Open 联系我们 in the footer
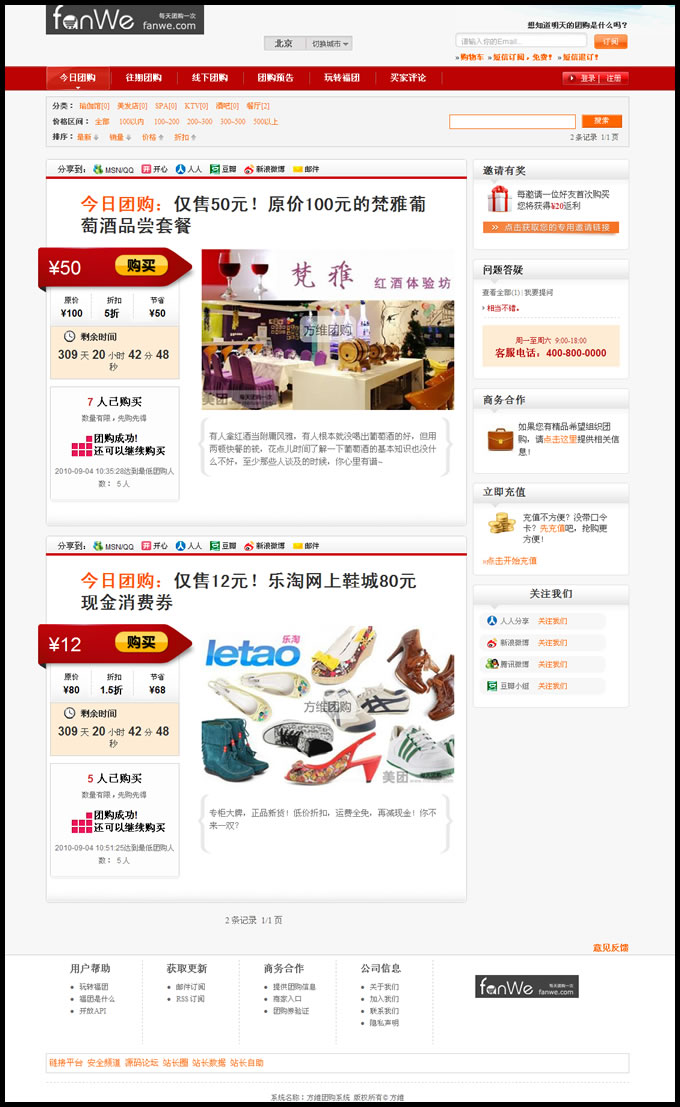This screenshot has height=1107, width=680. (384, 1011)
